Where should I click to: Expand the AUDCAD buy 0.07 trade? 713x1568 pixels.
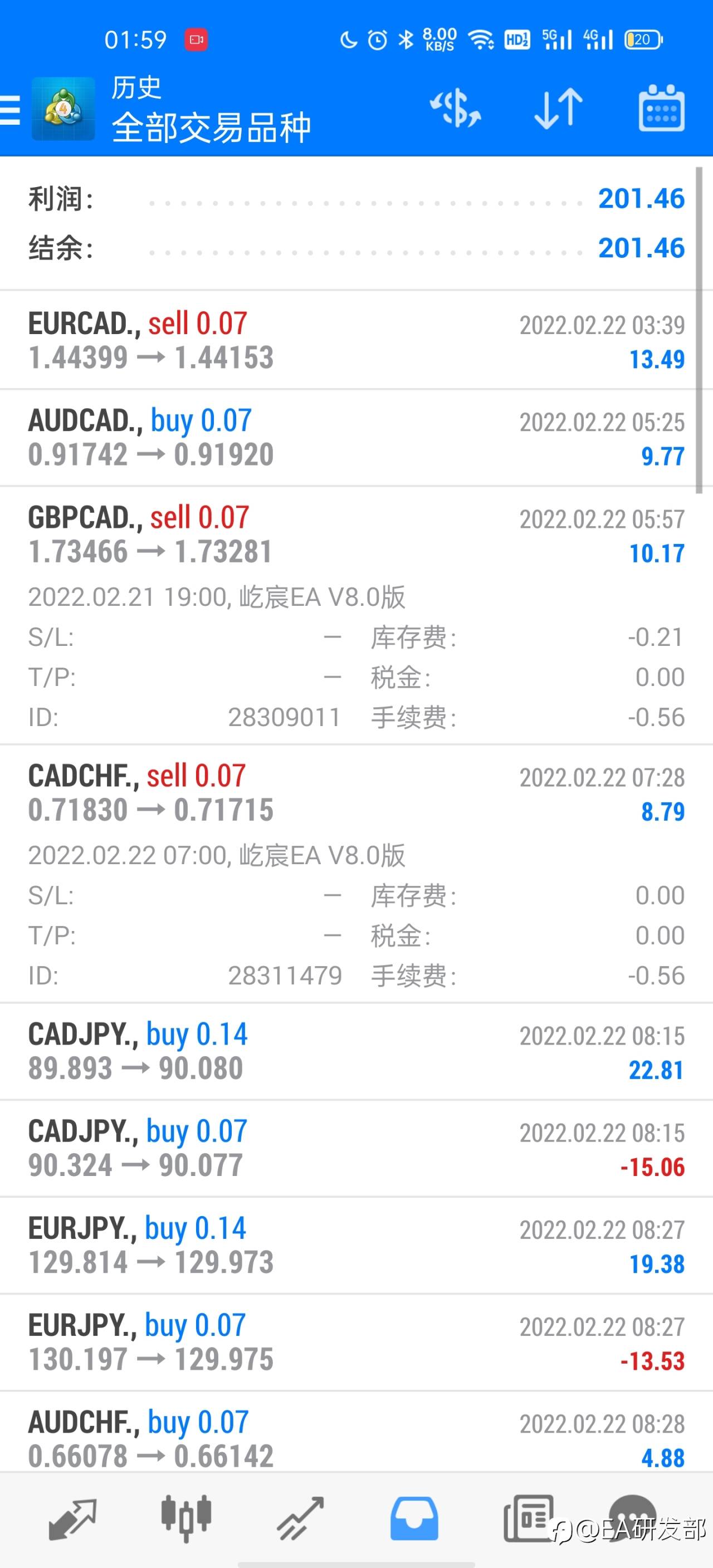356,438
